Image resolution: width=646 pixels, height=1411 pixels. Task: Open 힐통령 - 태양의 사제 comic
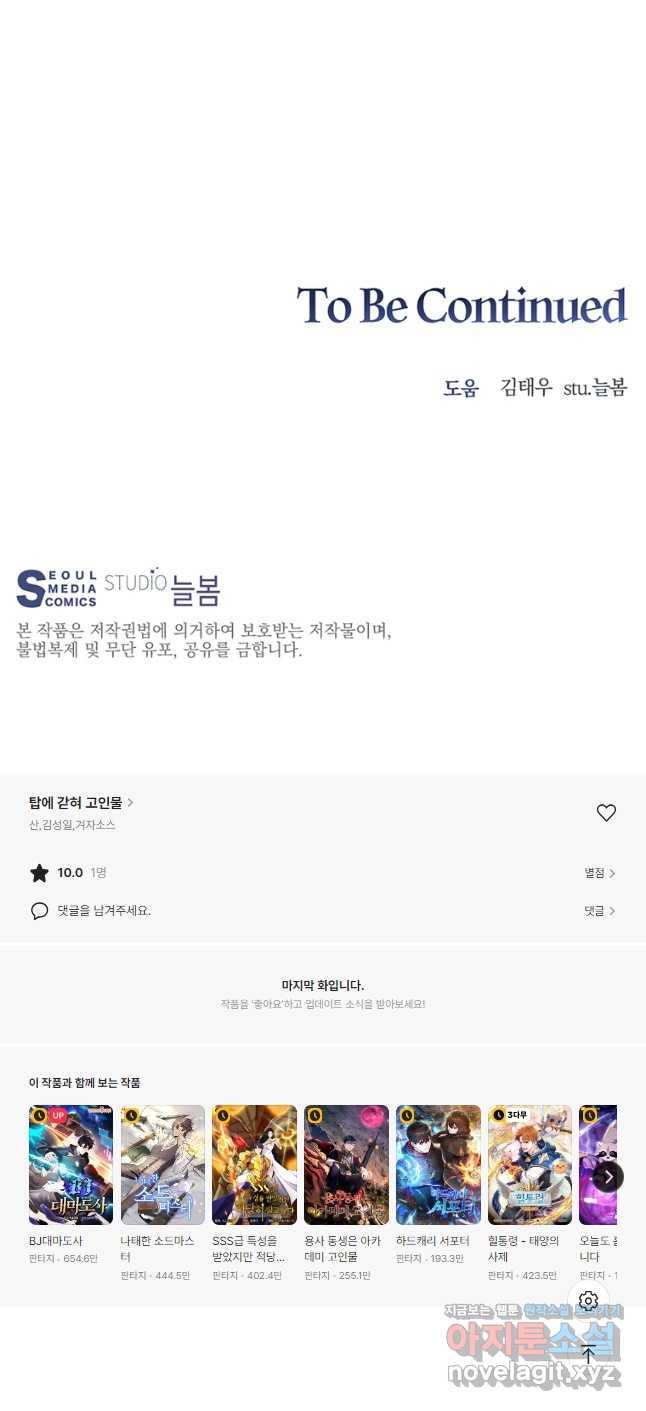point(530,1165)
